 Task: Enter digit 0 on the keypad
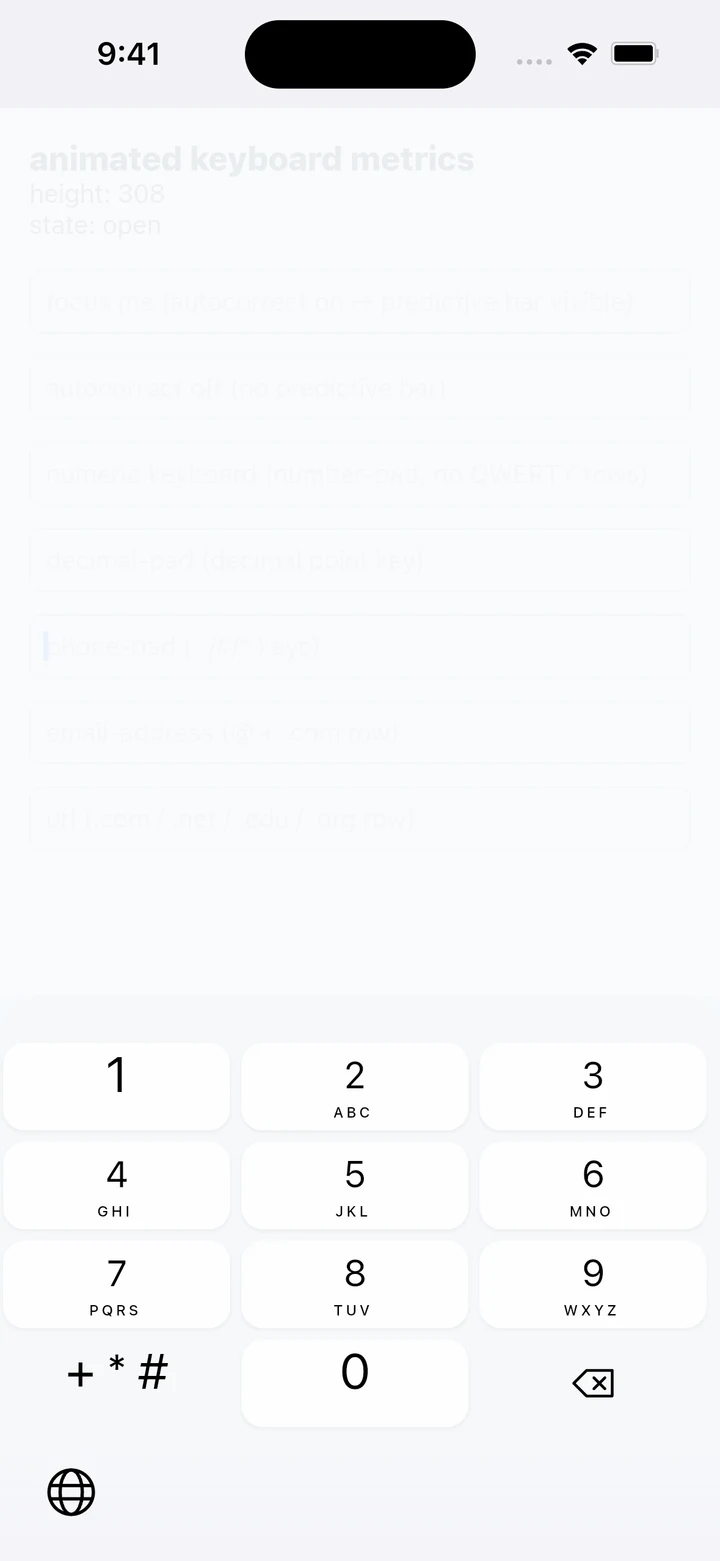(x=355, y=1383)
